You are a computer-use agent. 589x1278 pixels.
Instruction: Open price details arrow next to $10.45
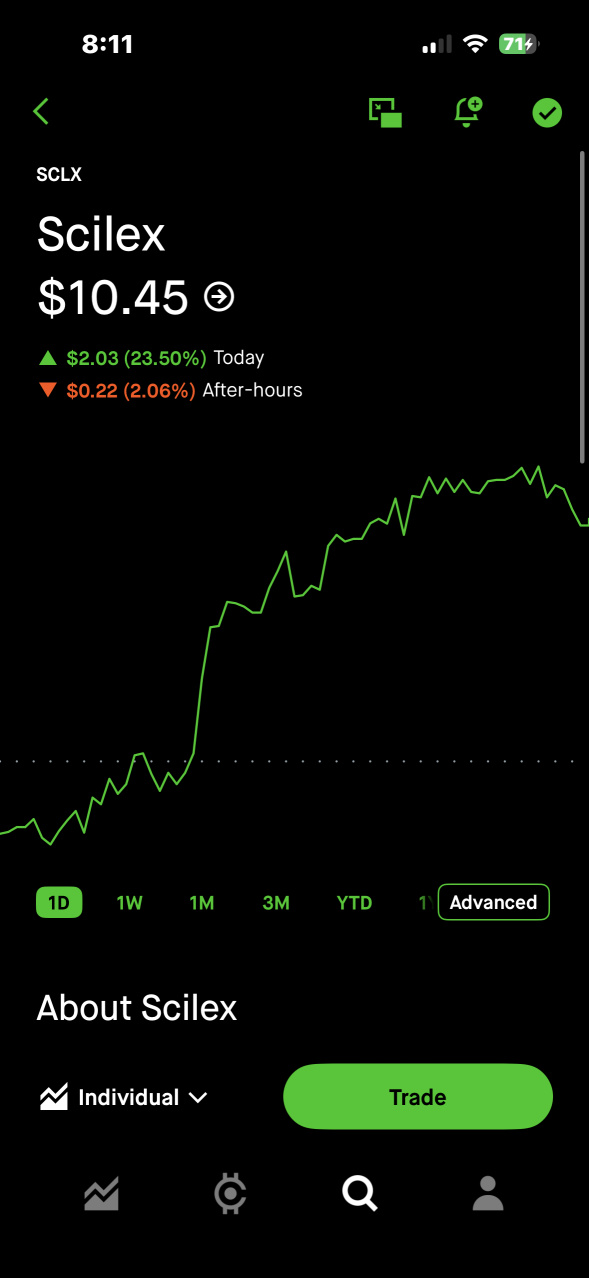219,296
